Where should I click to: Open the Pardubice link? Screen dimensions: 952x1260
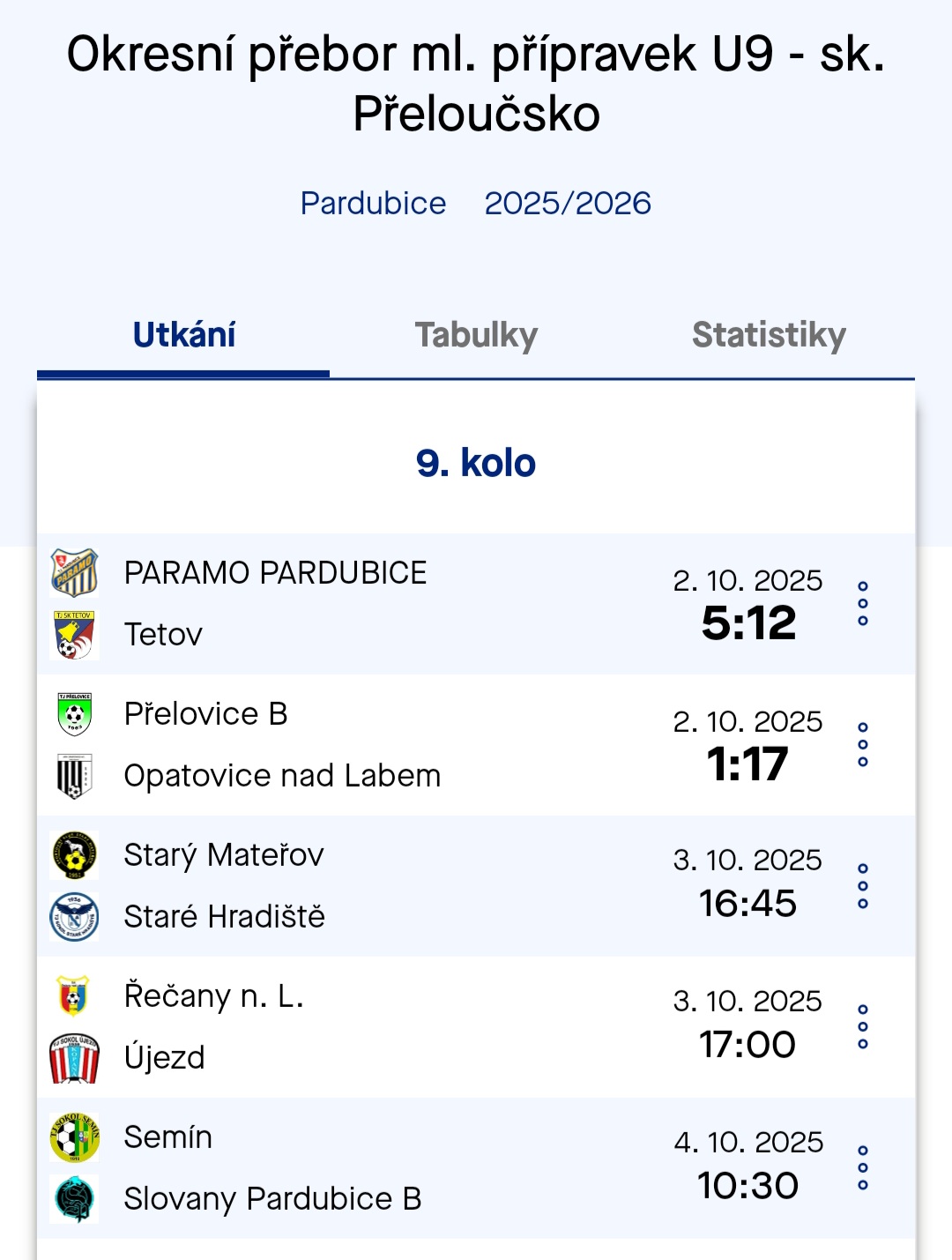(373, 204)
